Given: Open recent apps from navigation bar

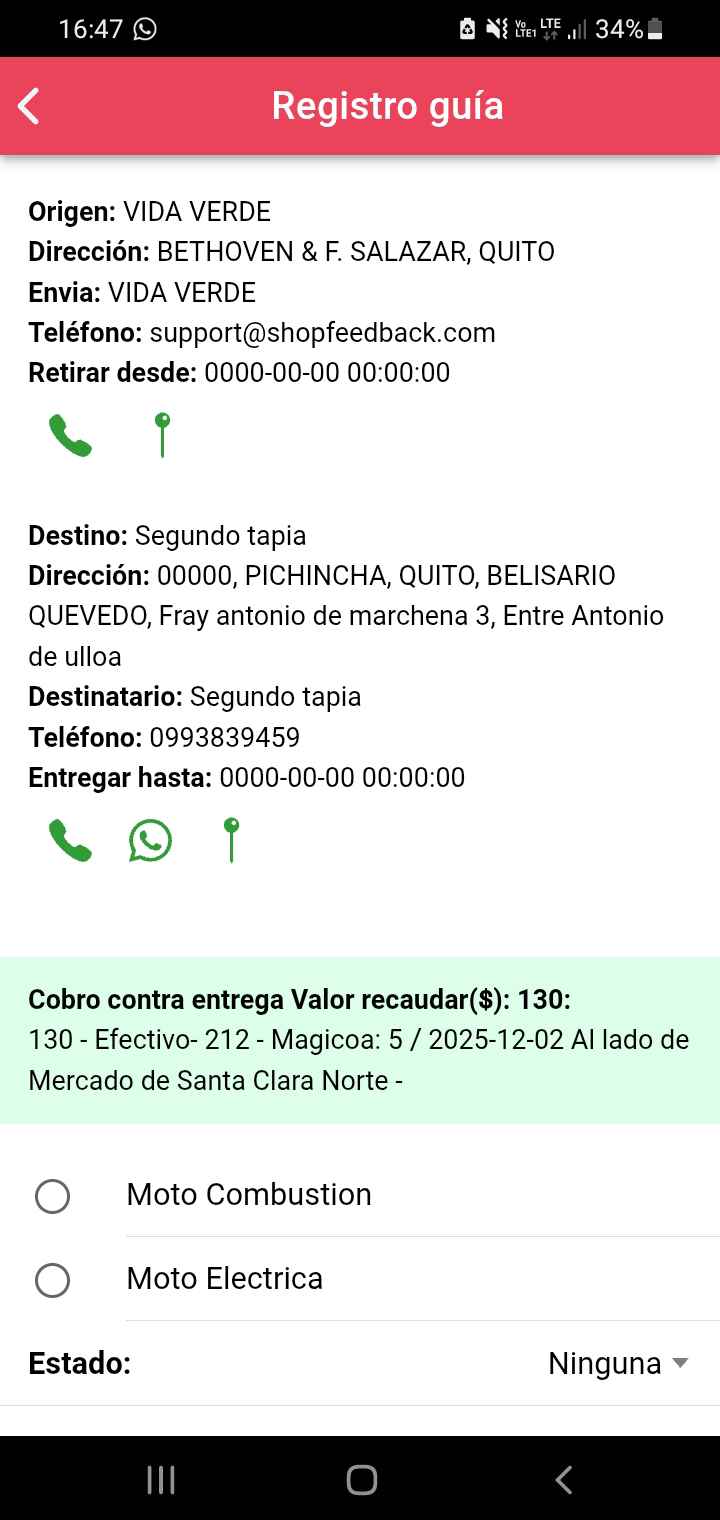Looking at the screenshot, I should (161, 1480).
